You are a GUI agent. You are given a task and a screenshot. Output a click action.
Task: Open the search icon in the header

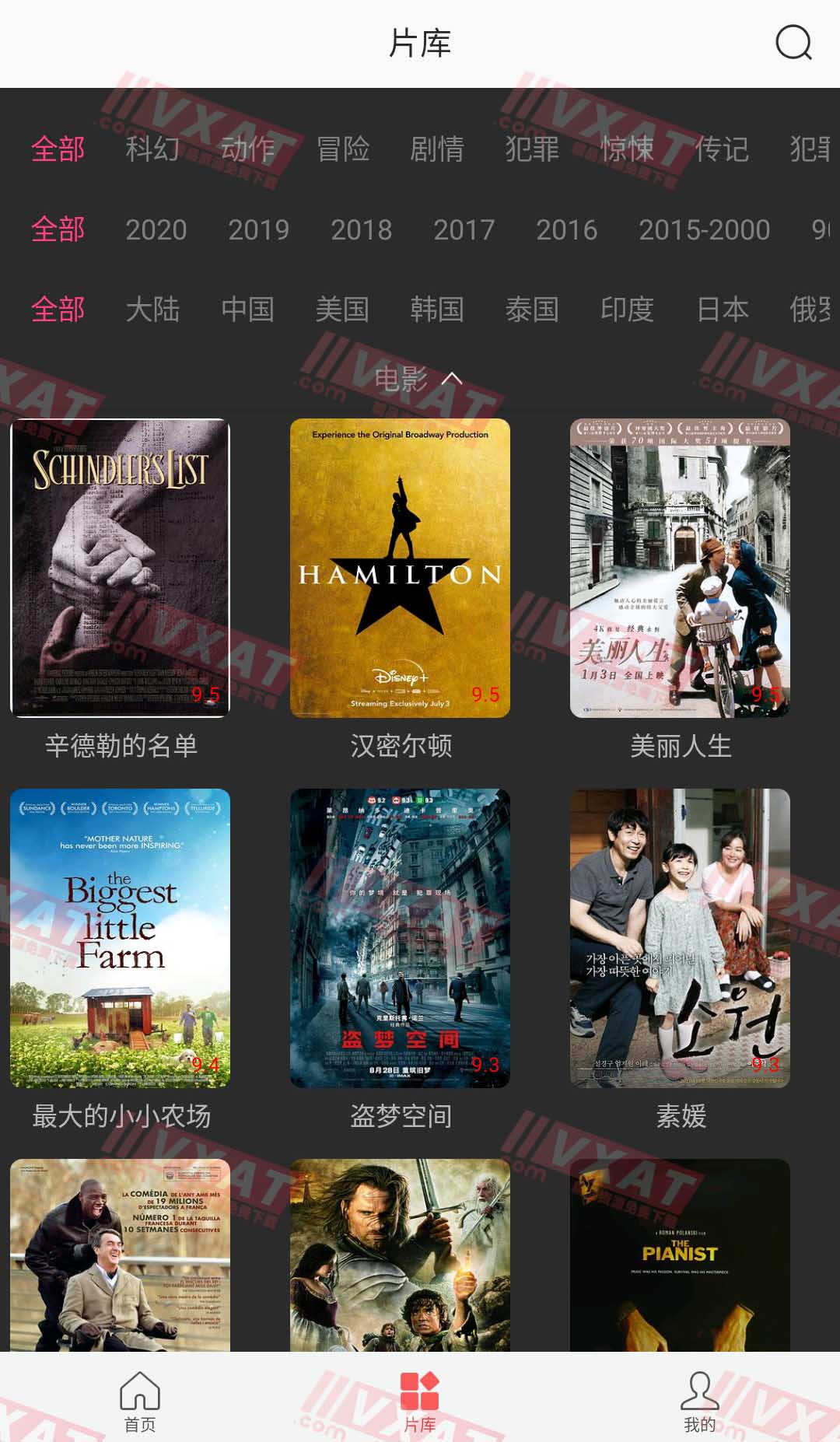click(793, 43)
